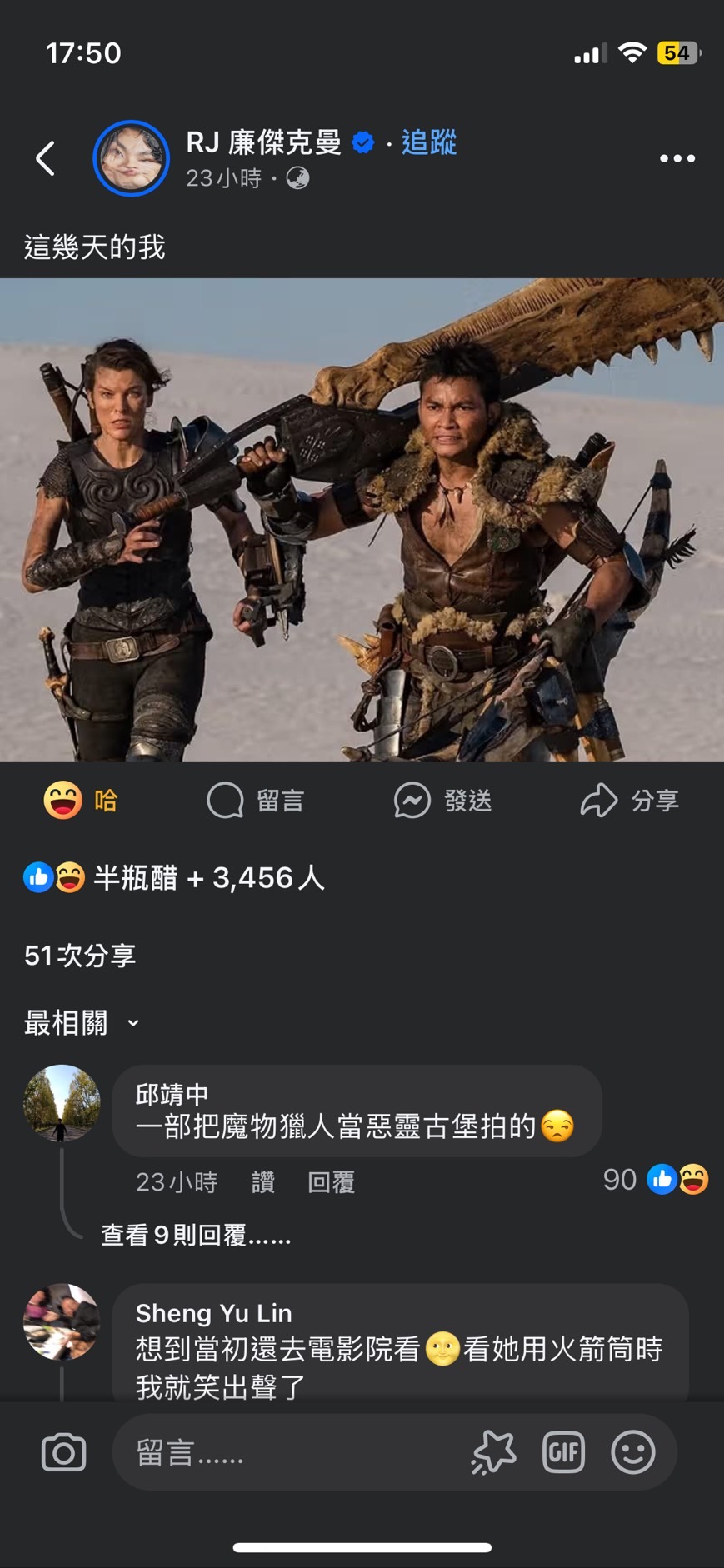Focus the 留言 comment input field
Screen dimensions: 724x1568
(283, 1452)
